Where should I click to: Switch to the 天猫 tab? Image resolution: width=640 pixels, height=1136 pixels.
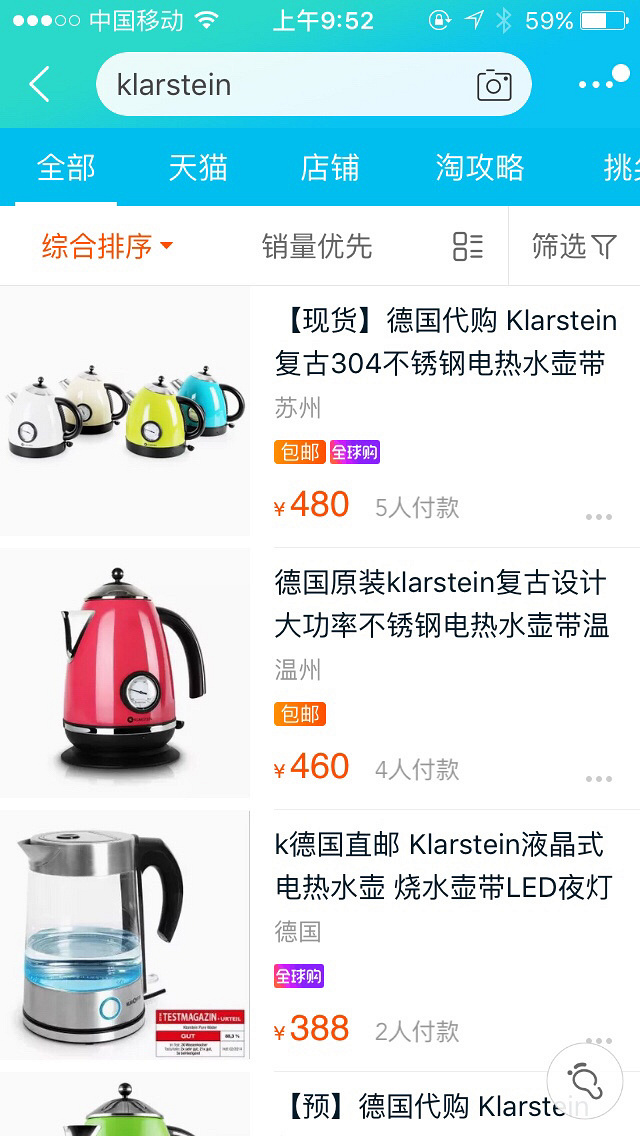198,167
